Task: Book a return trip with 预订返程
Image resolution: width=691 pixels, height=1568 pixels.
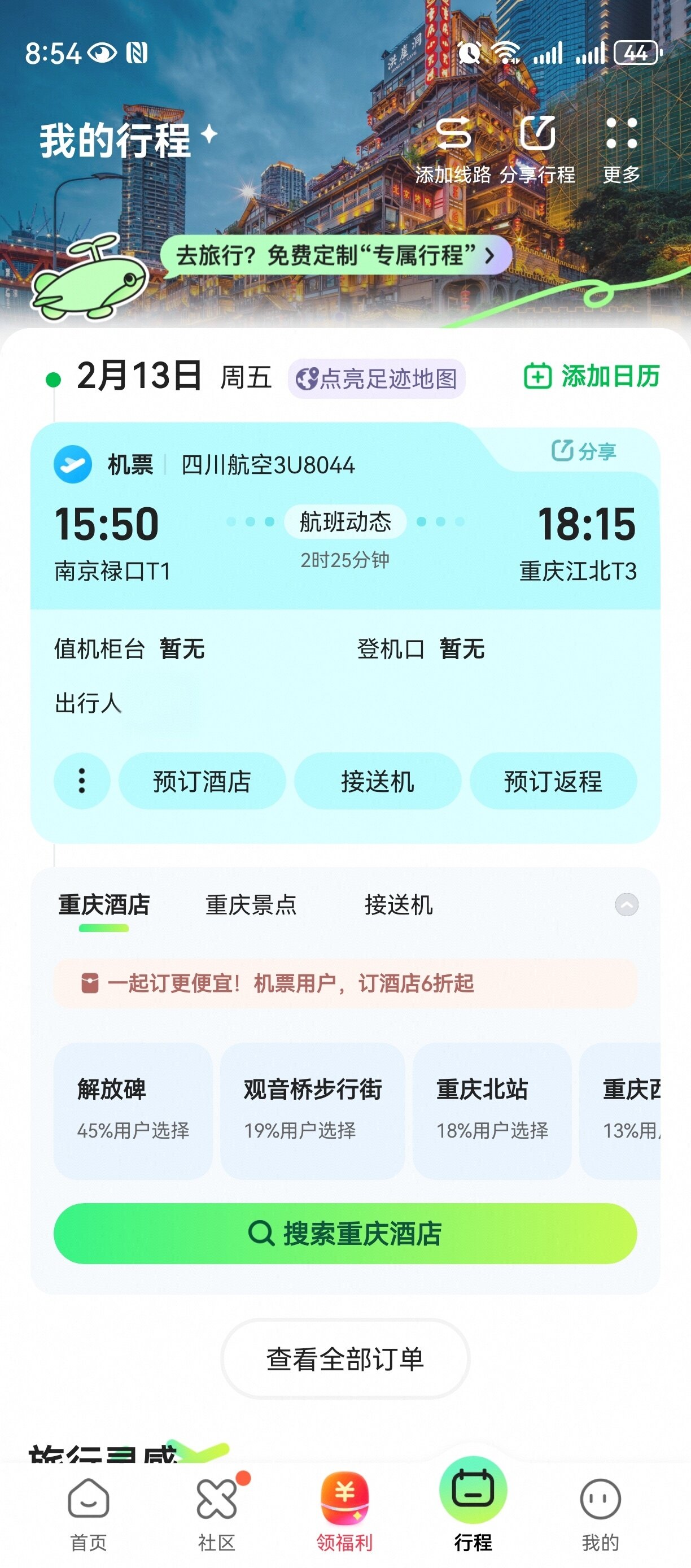Action: [553, 781]
